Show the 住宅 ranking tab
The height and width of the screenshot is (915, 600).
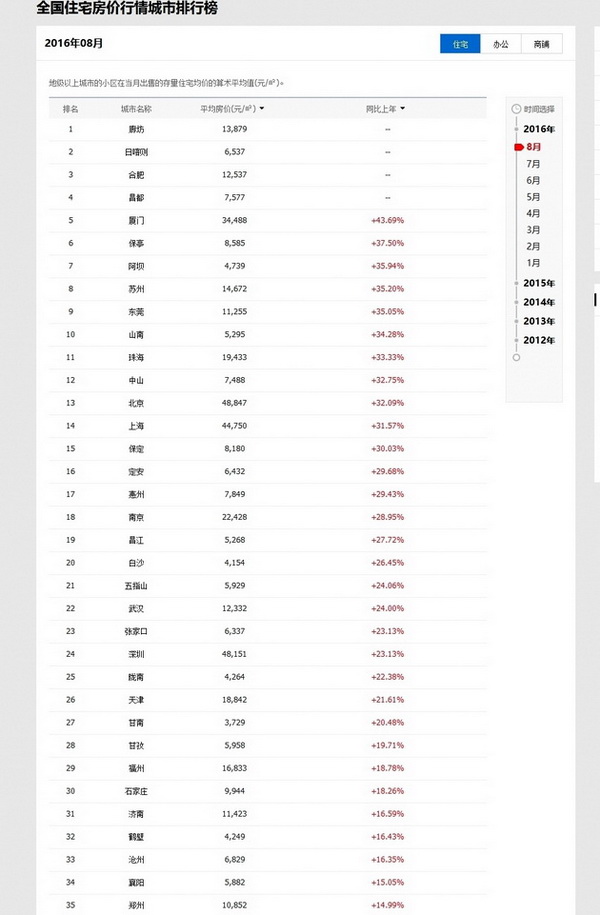coord(460,44)
